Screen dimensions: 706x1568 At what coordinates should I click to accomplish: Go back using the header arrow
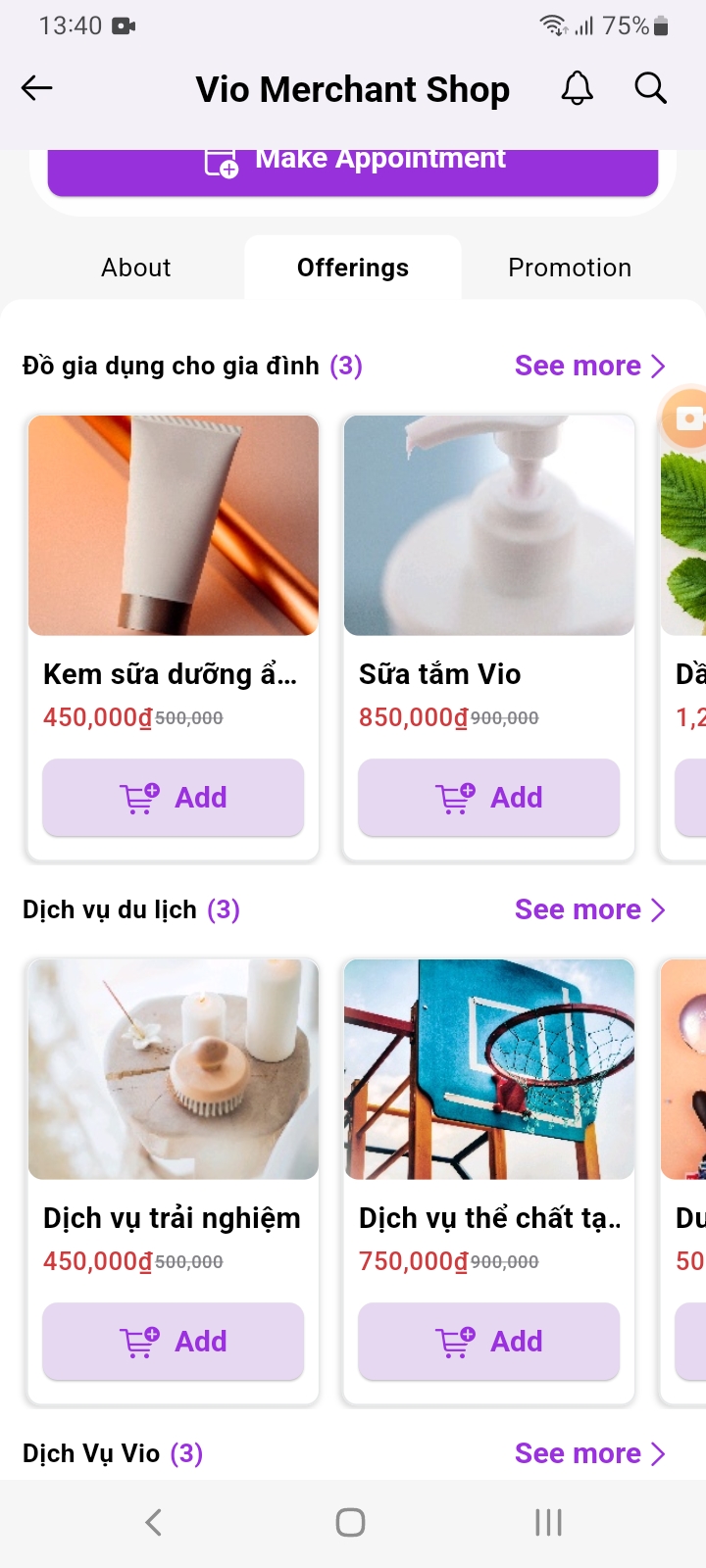(37, 88)
